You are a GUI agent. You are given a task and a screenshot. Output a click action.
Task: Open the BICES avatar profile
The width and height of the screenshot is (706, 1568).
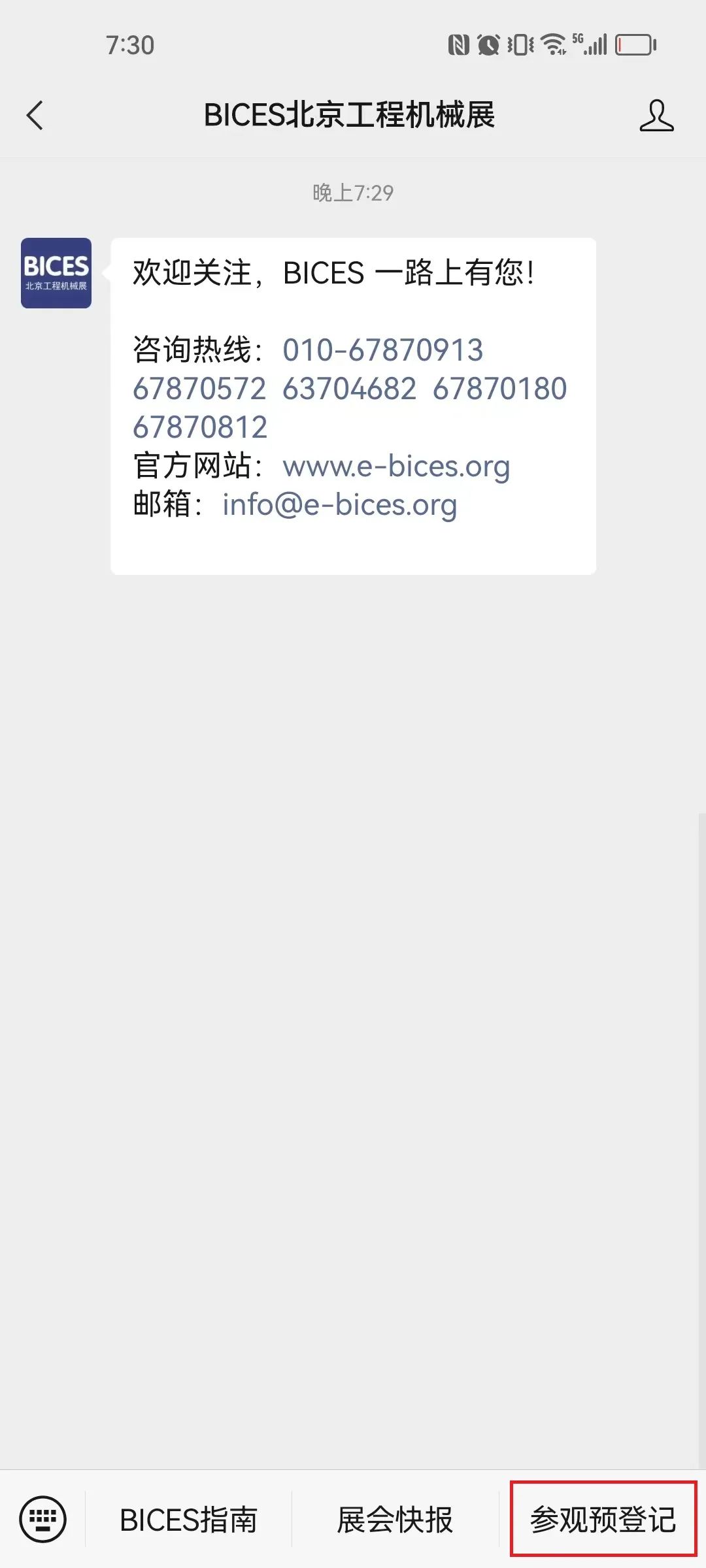click(56, 273)
